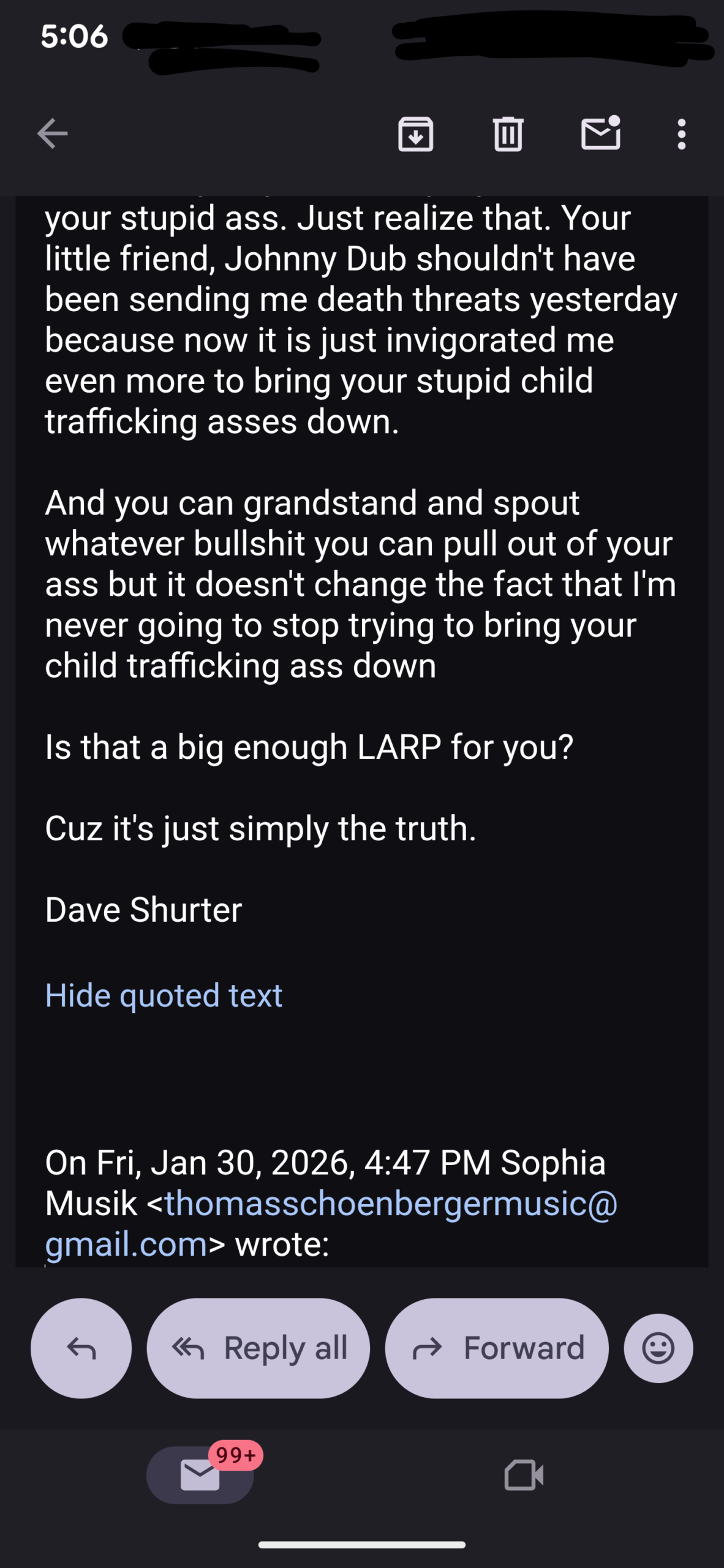This screenshot has width=724, height=1568.
Task: Switch to the Meet video tab
Action: pyautogui.click(x=524, y=1475)
